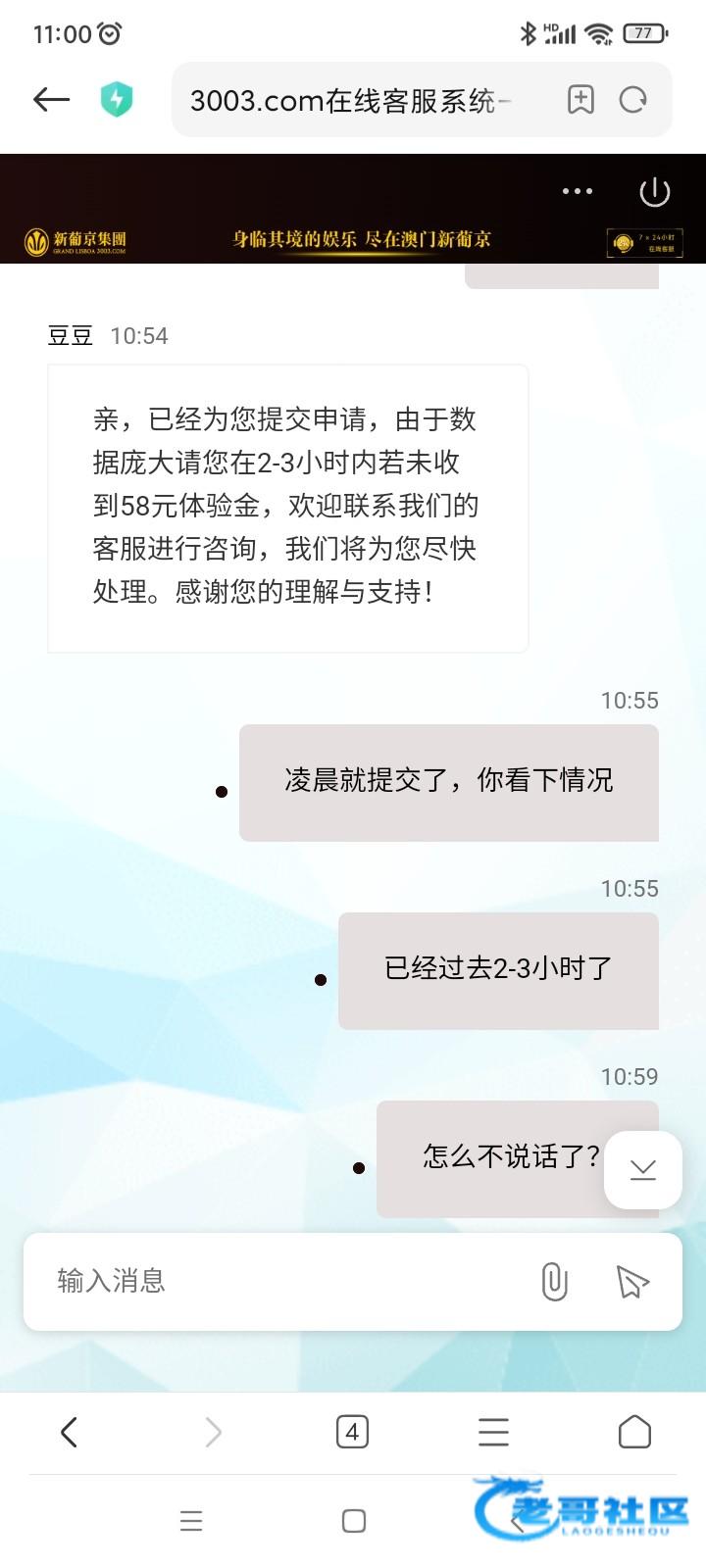Screen dimensions: 706x1568
Task: Tap the system home button
Action: click(354, 1521)
